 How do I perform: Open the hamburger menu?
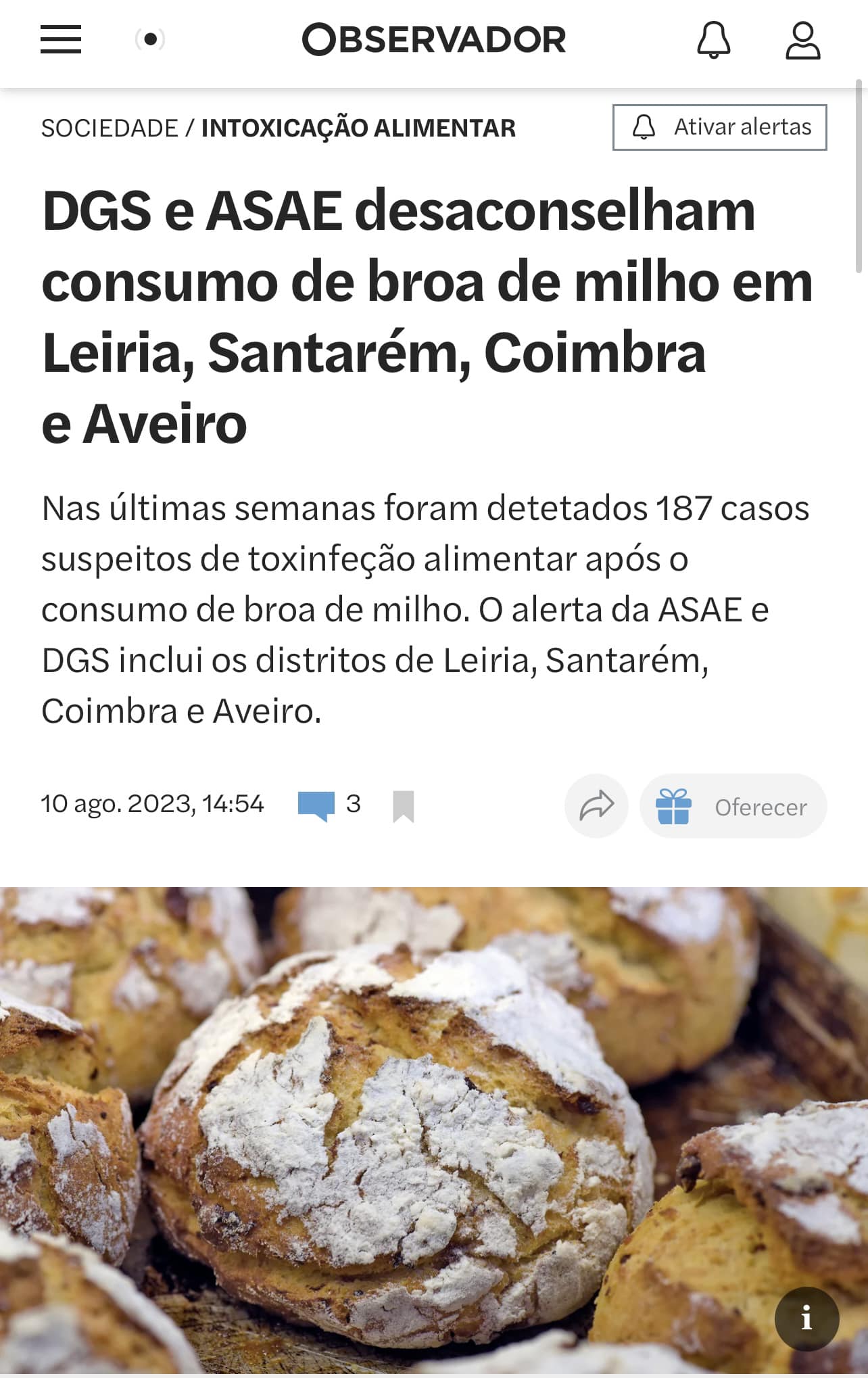click(x=61, y=39)
